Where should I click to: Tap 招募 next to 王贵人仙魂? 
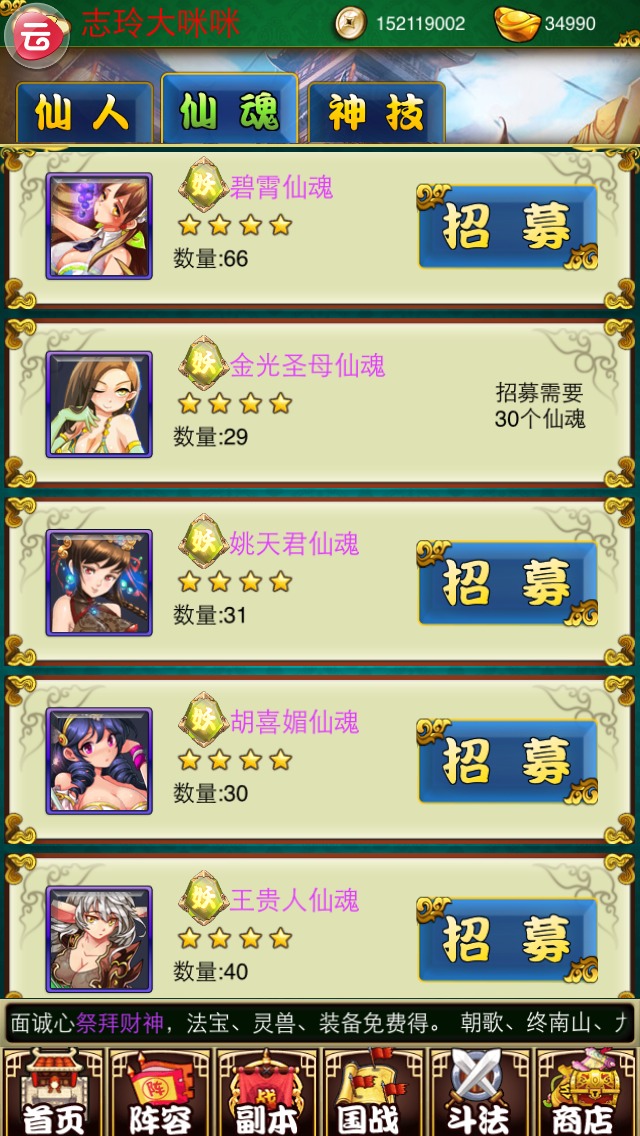507,940
